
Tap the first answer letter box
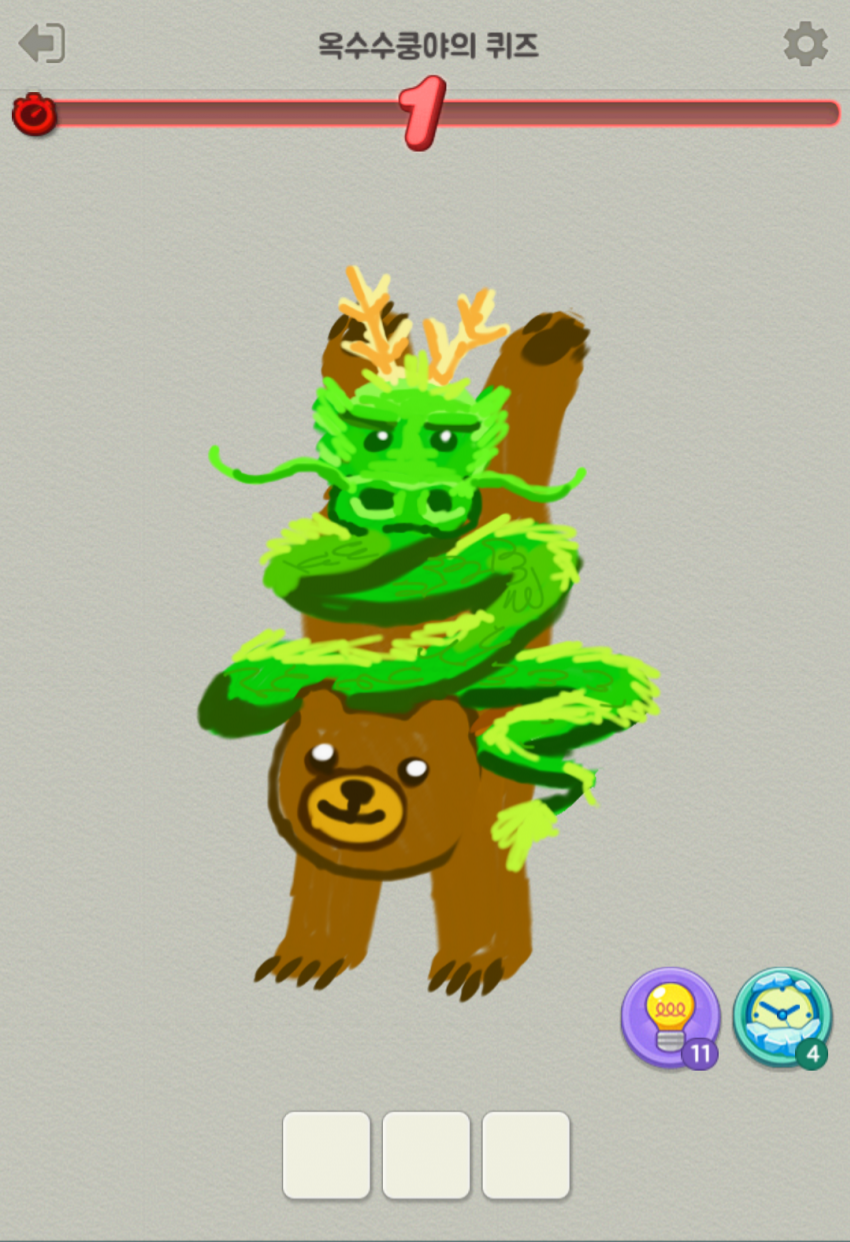pyautogui.click(x=326, y=1154)
